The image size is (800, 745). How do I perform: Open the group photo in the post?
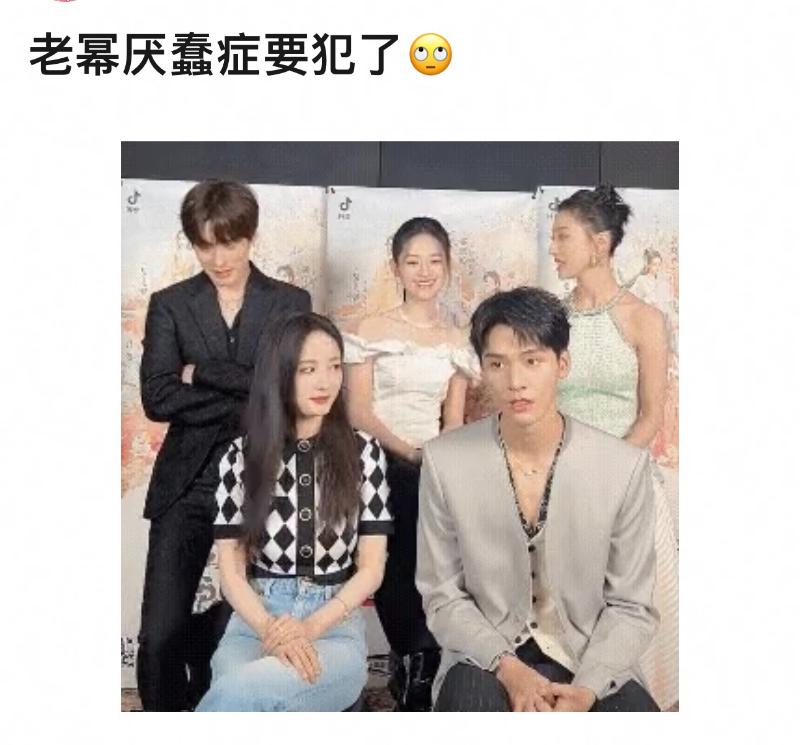click(400, 426)
